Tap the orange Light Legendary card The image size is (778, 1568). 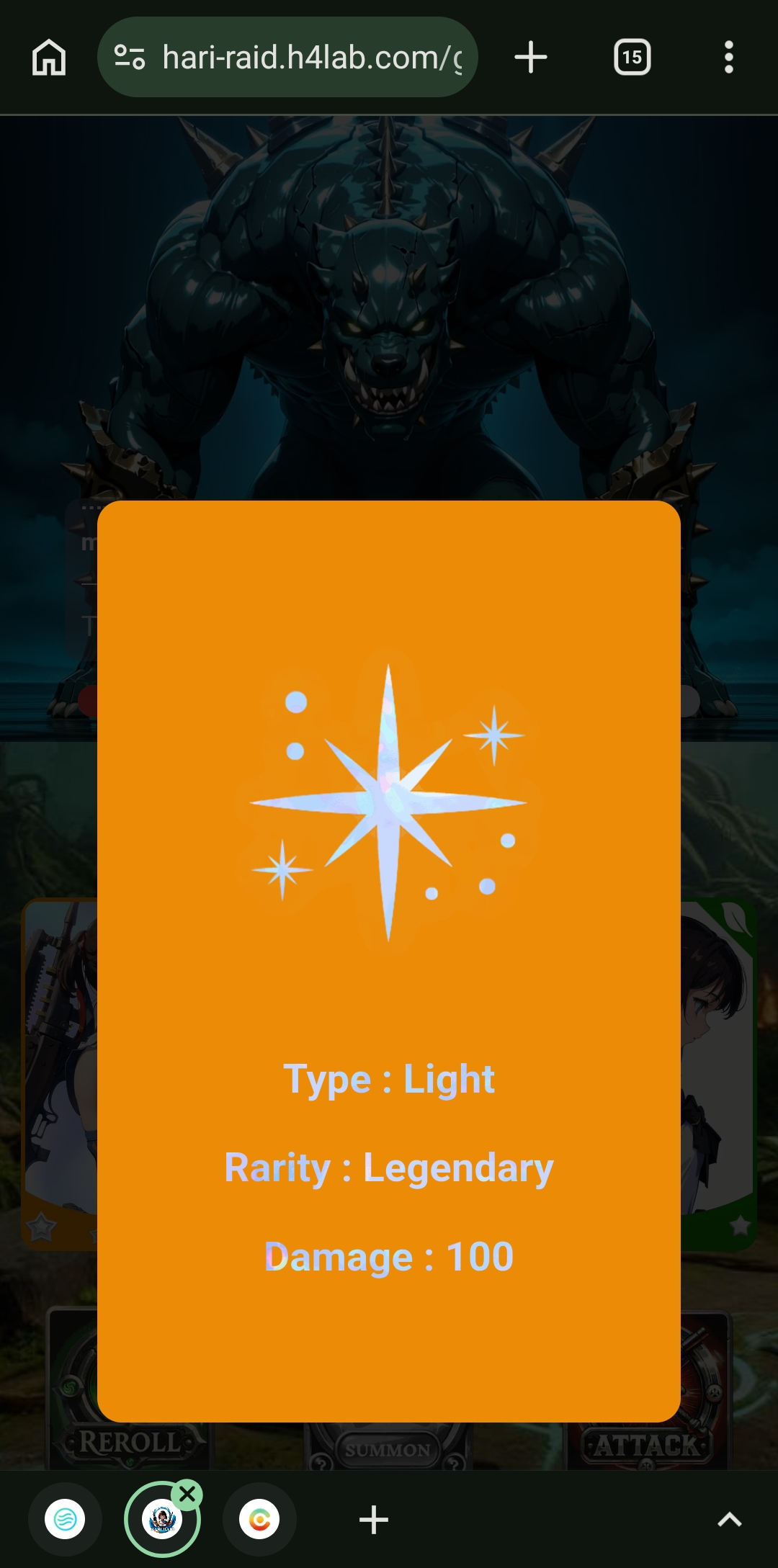click(x=389, y=962)
